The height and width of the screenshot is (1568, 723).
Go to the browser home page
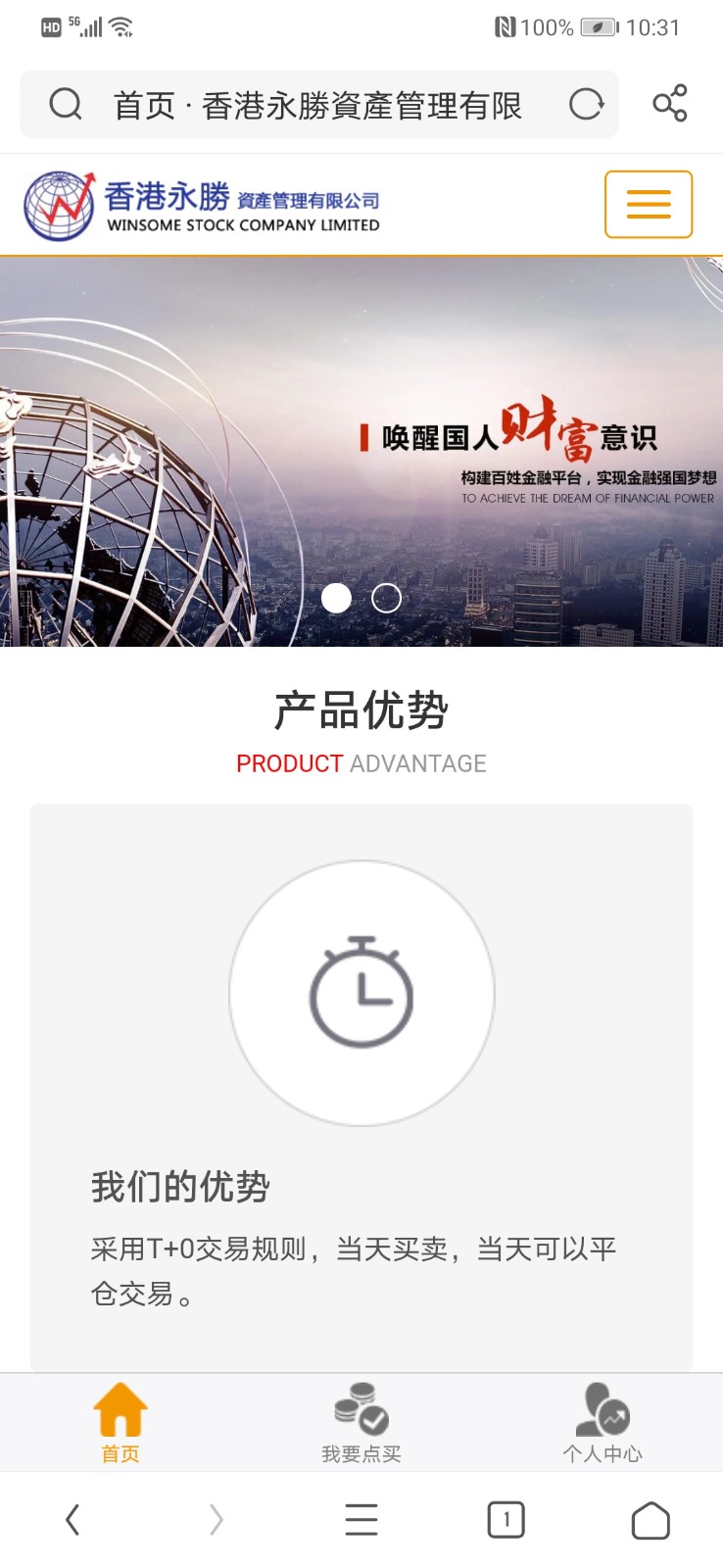pyautogui.click(x=651, y=1520)
